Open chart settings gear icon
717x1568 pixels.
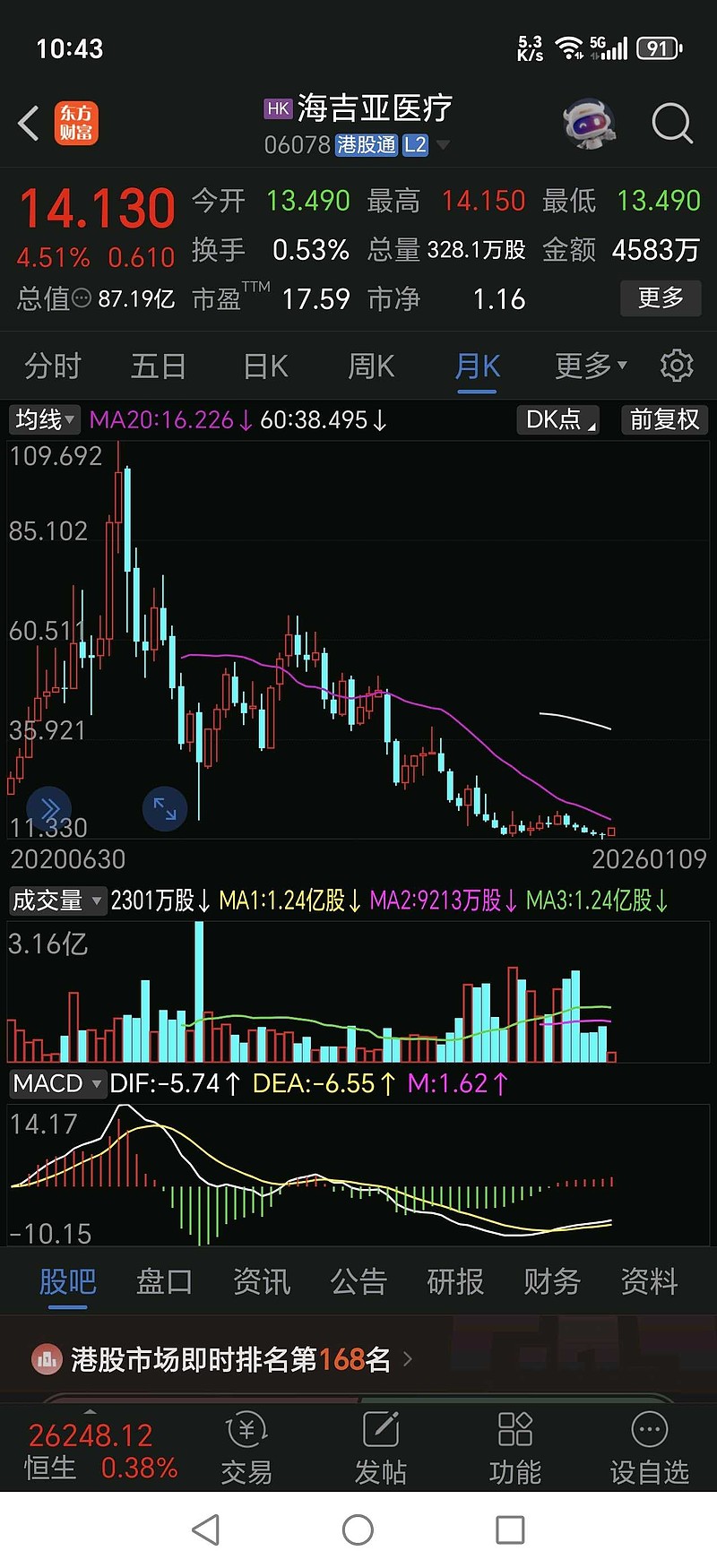677,366
